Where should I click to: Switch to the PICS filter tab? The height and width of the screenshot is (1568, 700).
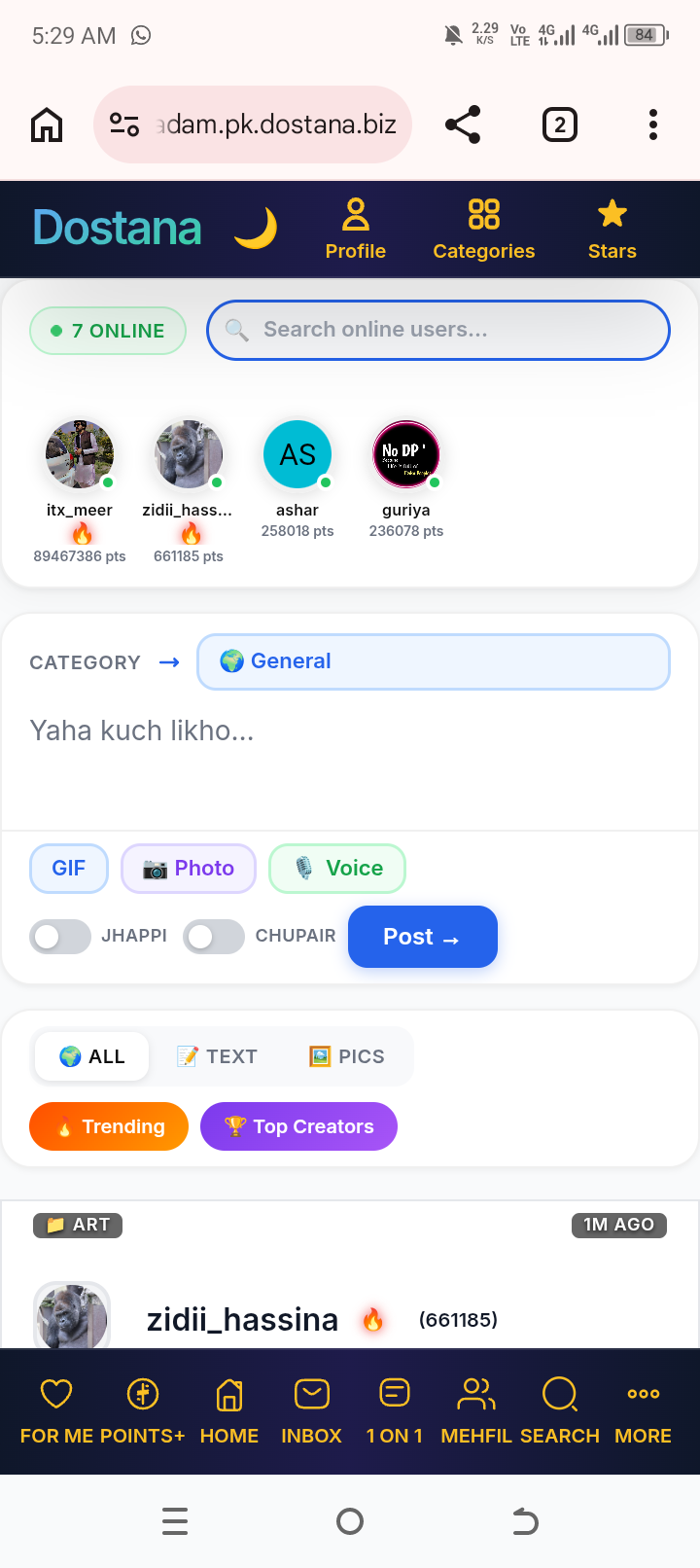point(346,1056)
